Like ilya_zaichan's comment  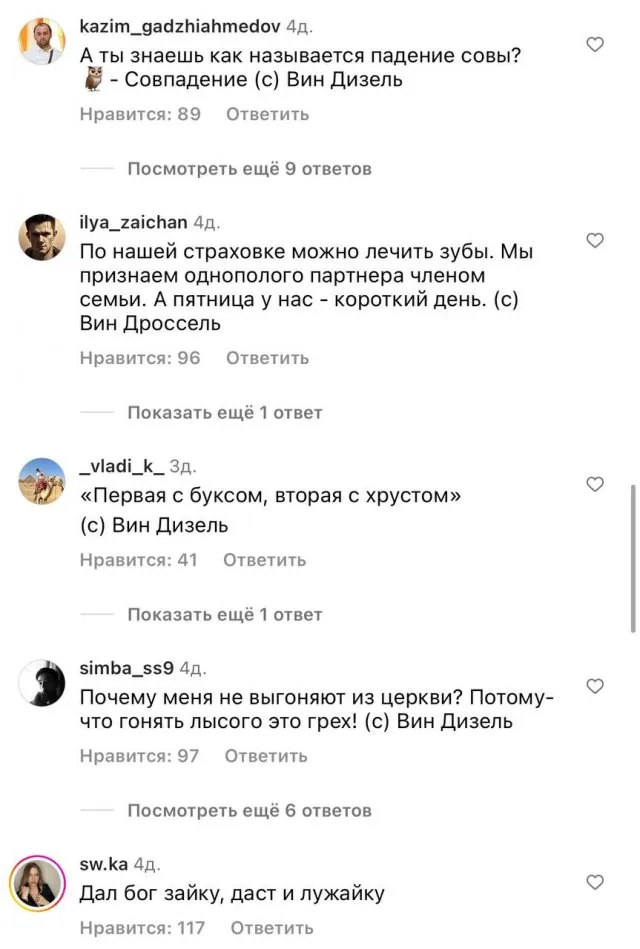pos(594,240)
